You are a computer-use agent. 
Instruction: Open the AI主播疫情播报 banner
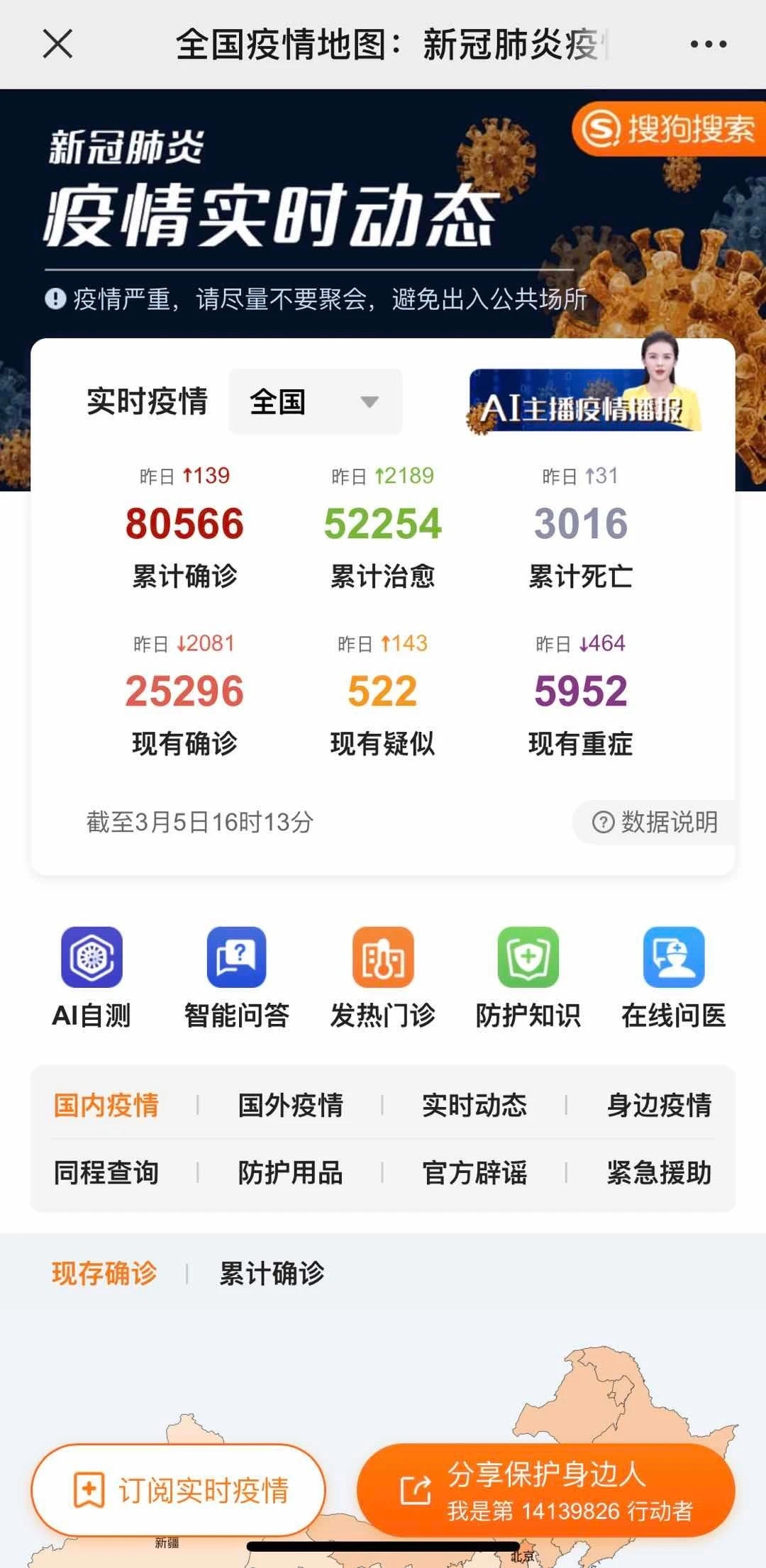click(x=586, y=401)
